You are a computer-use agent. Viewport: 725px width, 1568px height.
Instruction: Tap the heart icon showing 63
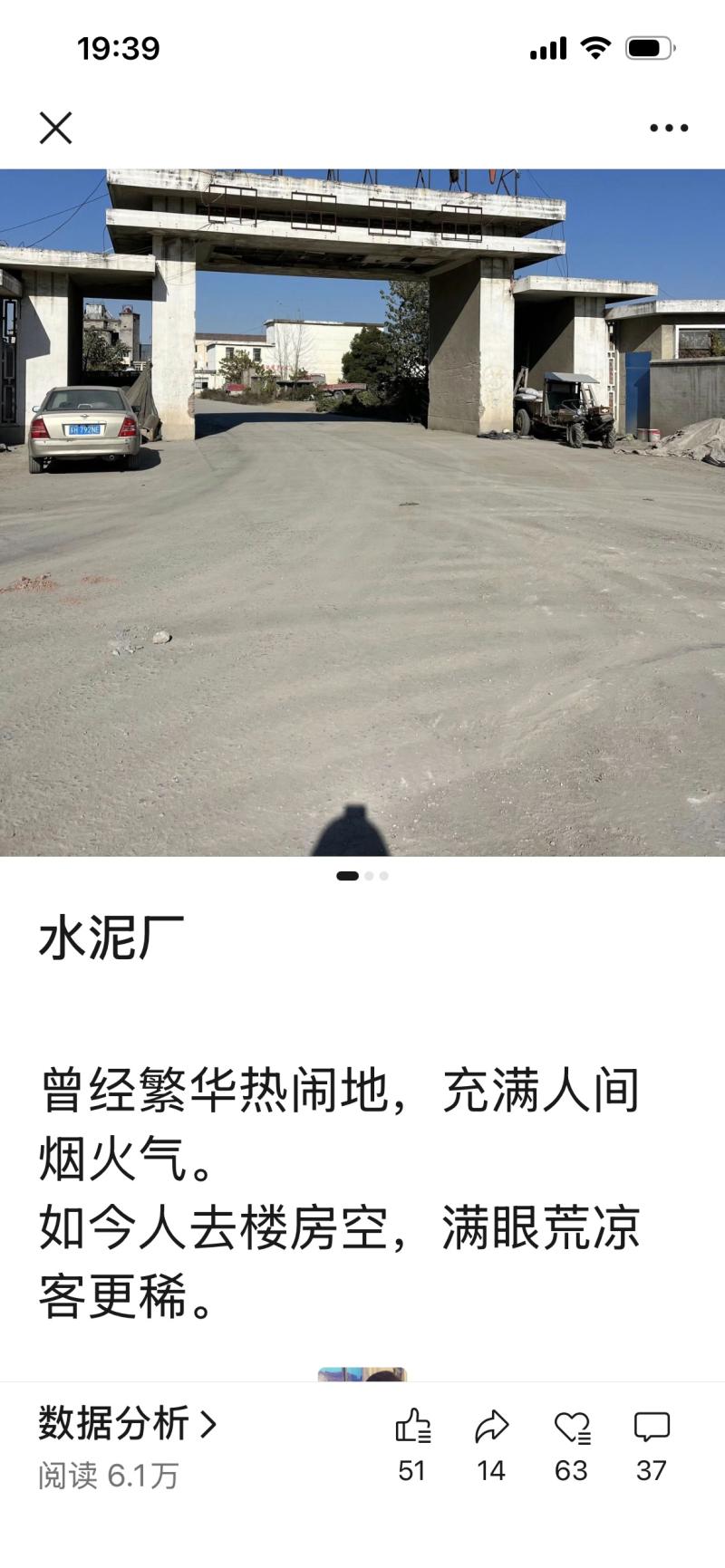571,1427
